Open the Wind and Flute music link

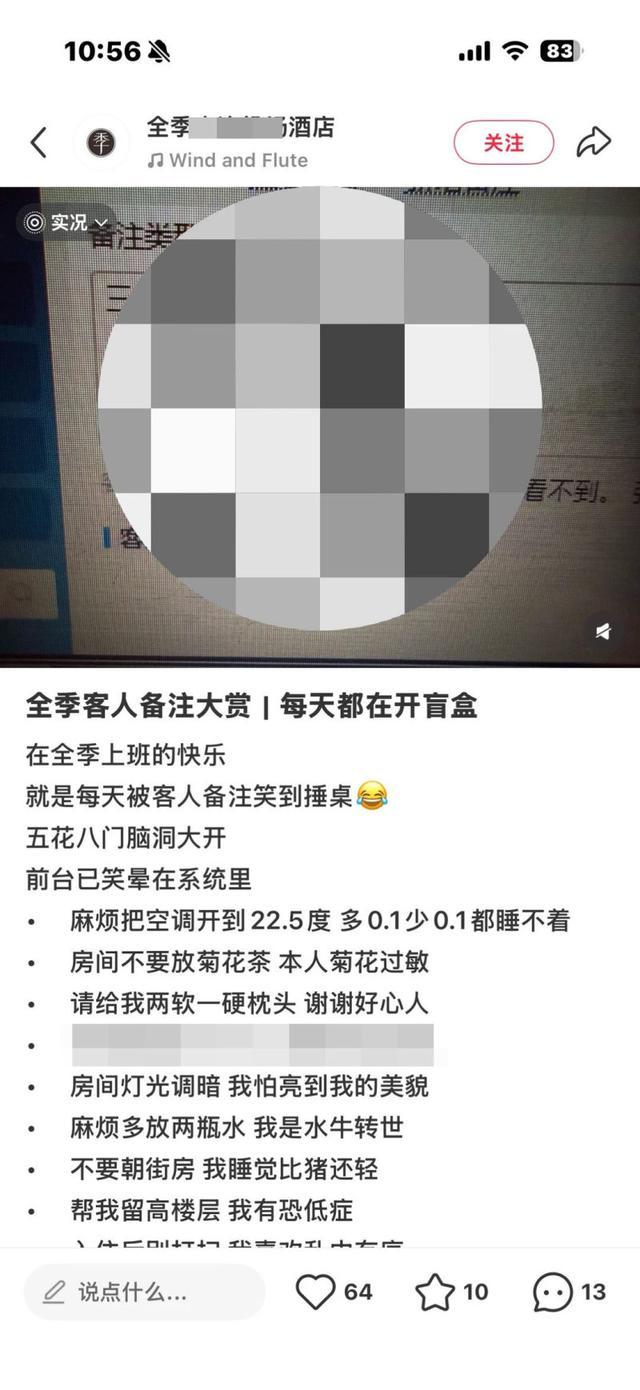228,160
